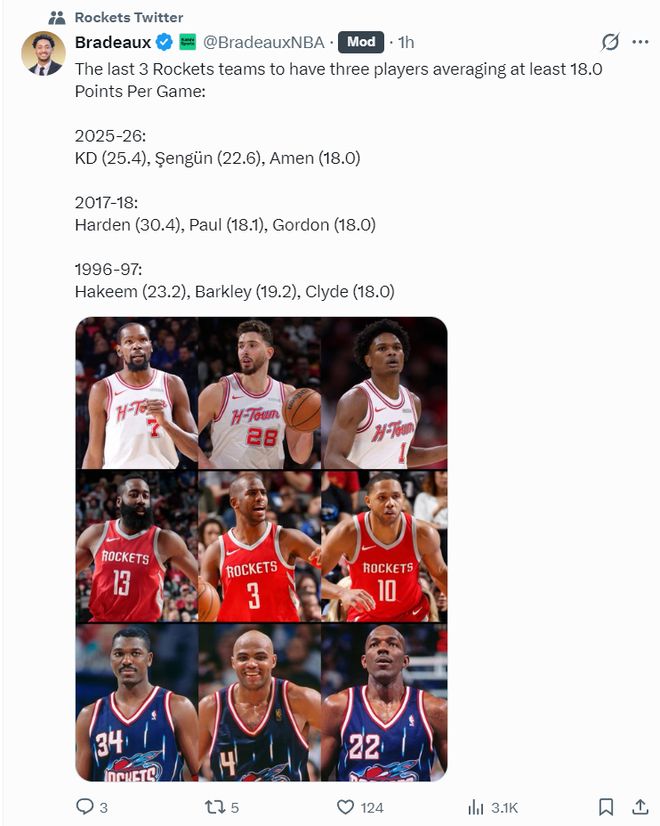Tap the Mod badge

point(362,42)
